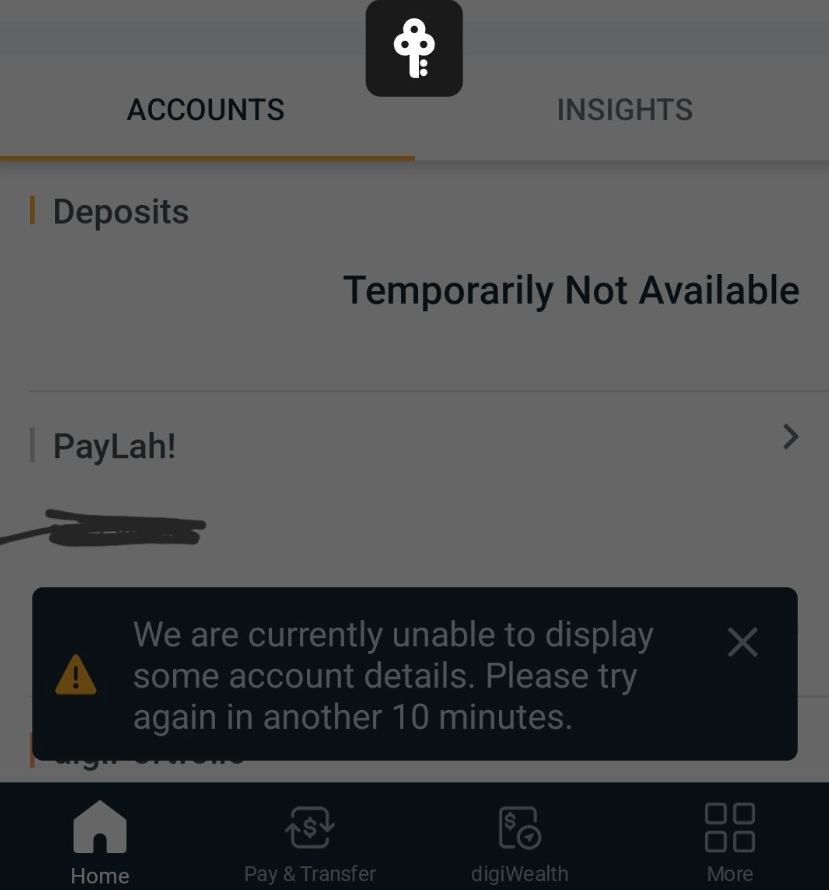Viewport: 829px width, 890px height.
Task: Switch to the Insights tab
Action: 624,110
